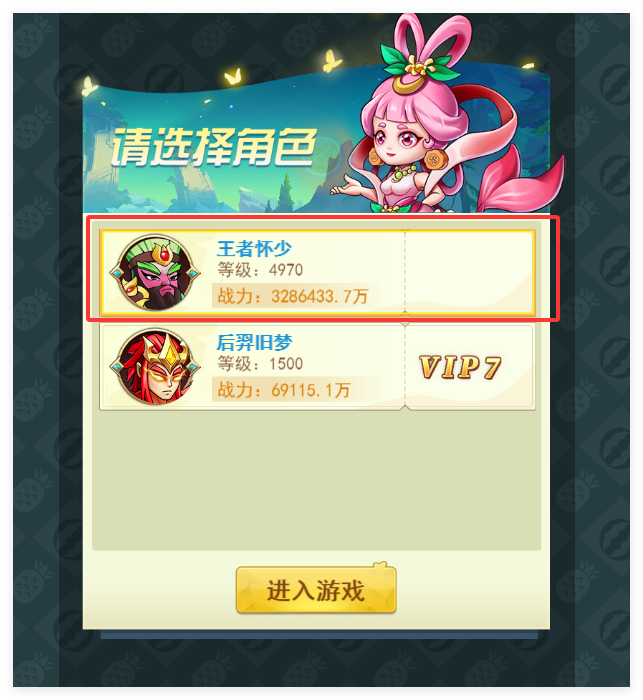This screenshot has width=643, height=700.
Task: Tap 进入游戏 to enter the game
Action: pyautogui.click(x=316, y=590)
